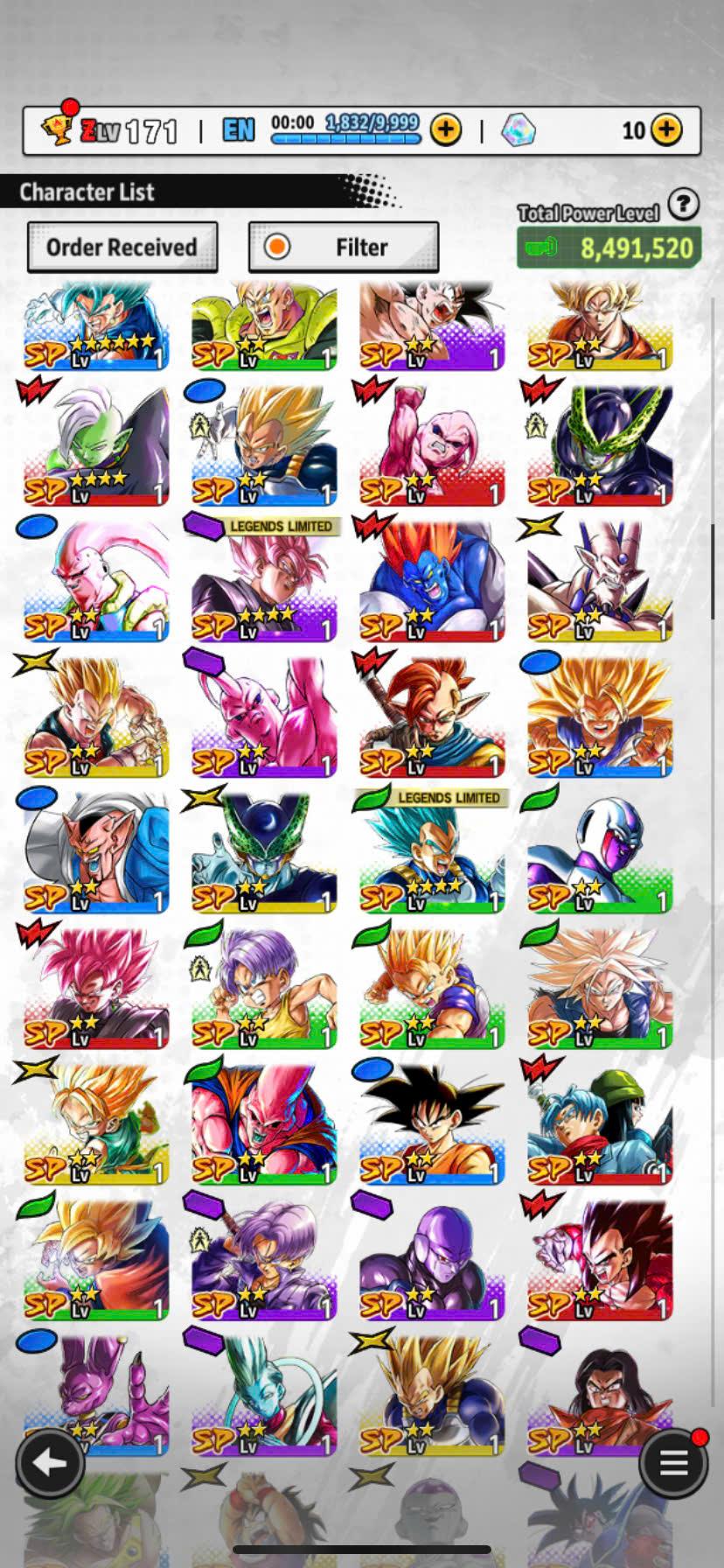The width and height of the screenshot is (724, 1568).
Task: Open the Cooler character card
Action: [600, 853]
